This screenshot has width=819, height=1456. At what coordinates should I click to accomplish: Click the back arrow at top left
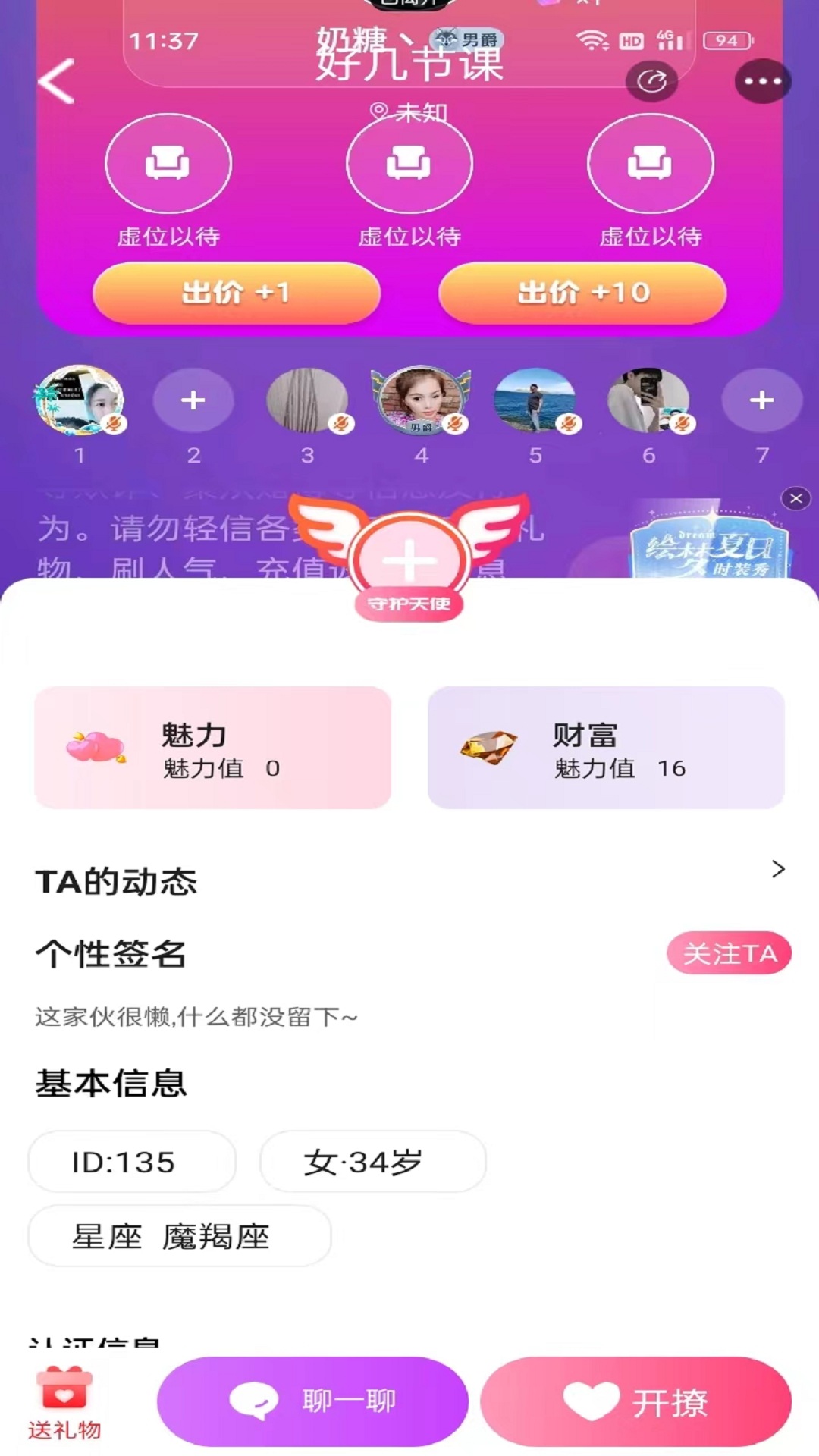point(53,82)
